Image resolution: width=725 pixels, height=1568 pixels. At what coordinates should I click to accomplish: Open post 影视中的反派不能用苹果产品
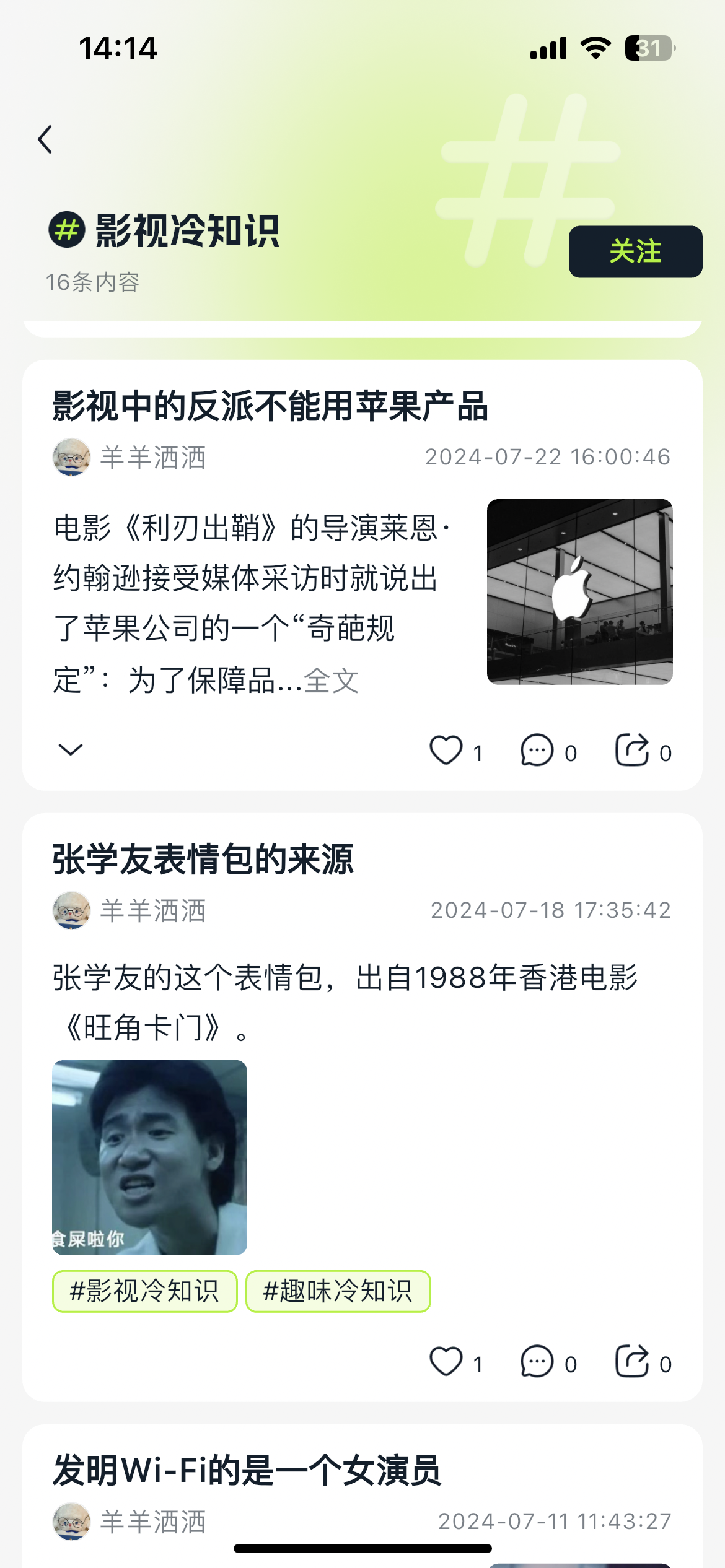pyautogui.click(x=270, y=407)
